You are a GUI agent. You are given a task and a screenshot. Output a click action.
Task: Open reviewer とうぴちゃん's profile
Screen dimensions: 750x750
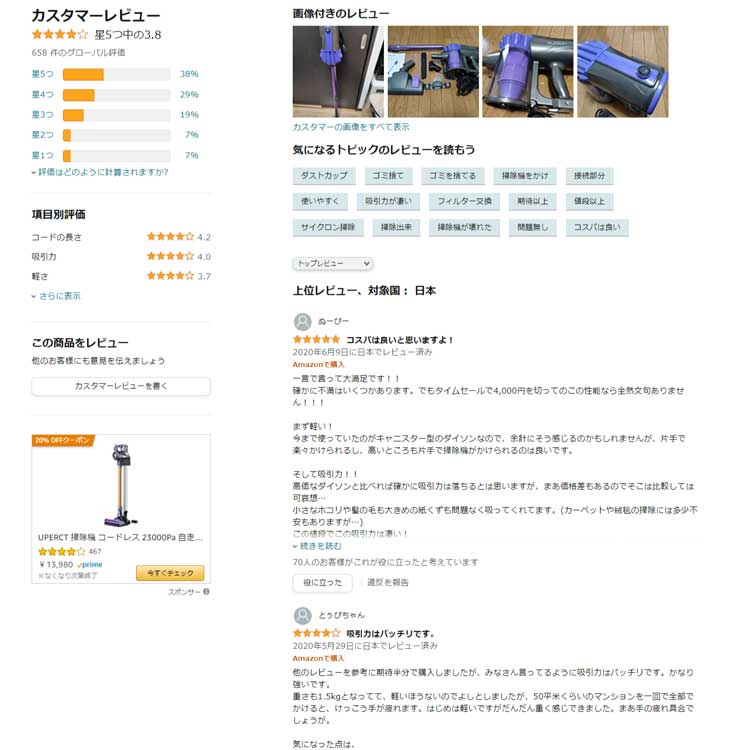point(341,615)
